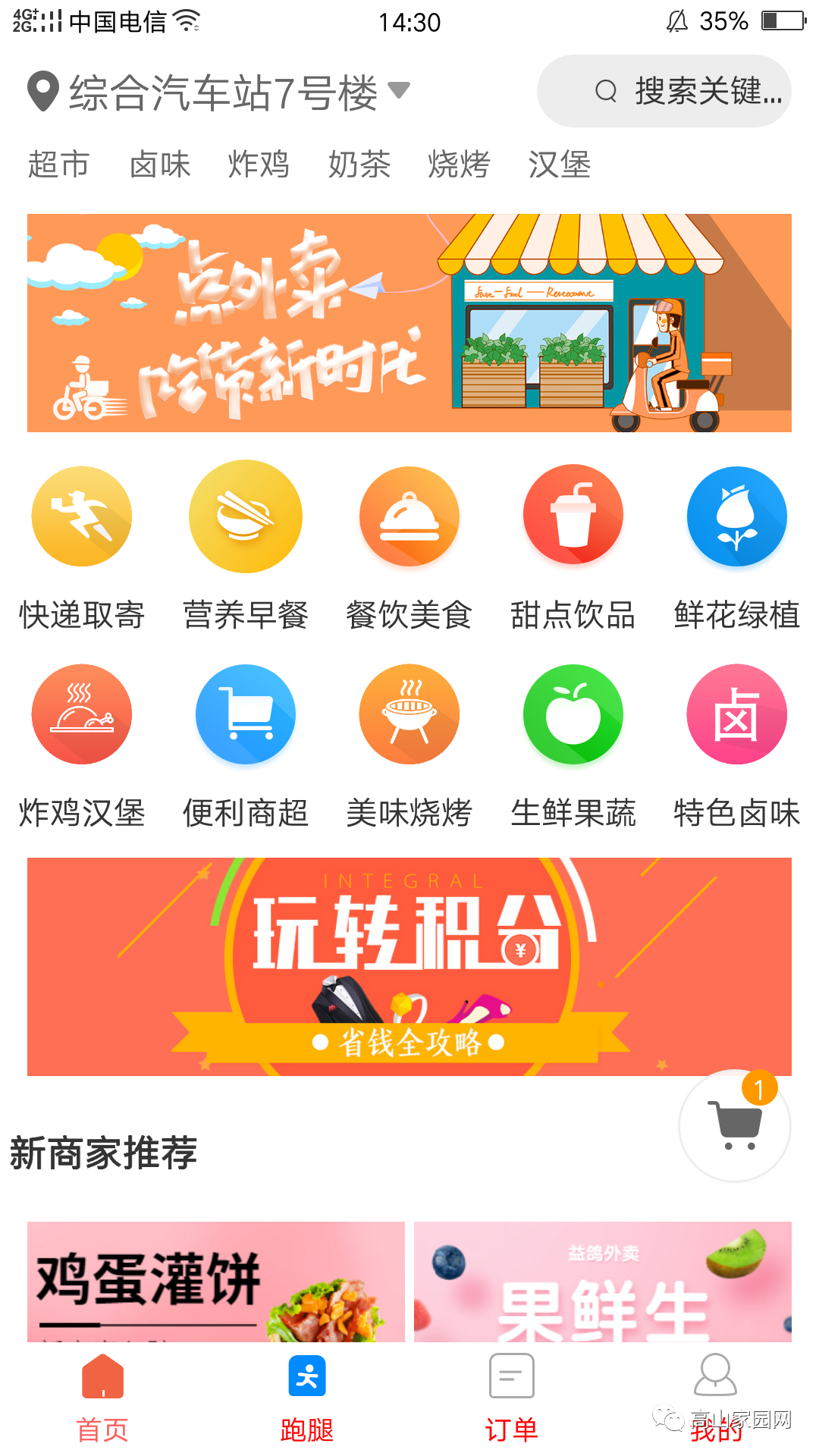Open the 玩转积分 banner
The image size is (819, 1456).
(x=409, y=967)
